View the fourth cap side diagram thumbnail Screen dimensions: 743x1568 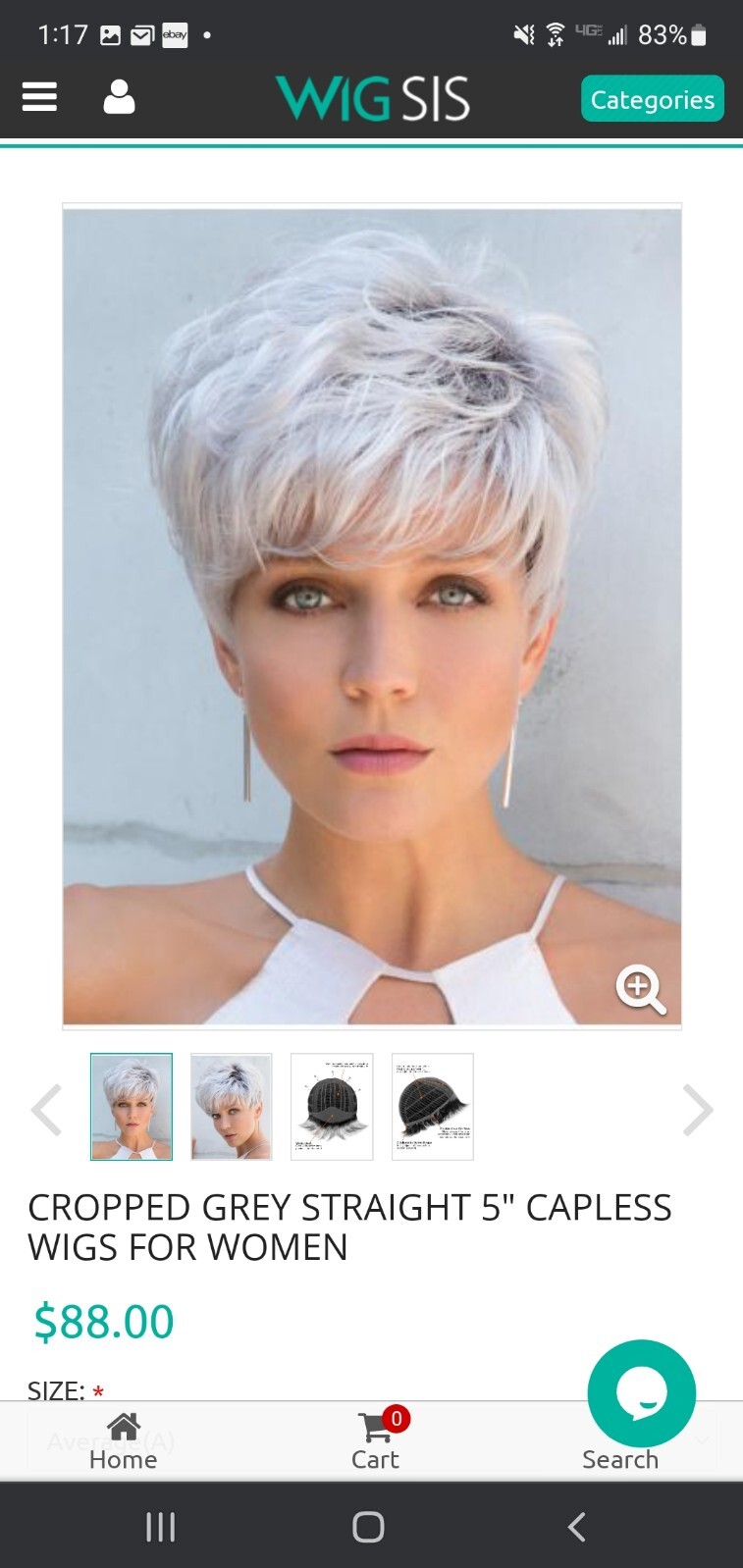[x=433, y=1106]
